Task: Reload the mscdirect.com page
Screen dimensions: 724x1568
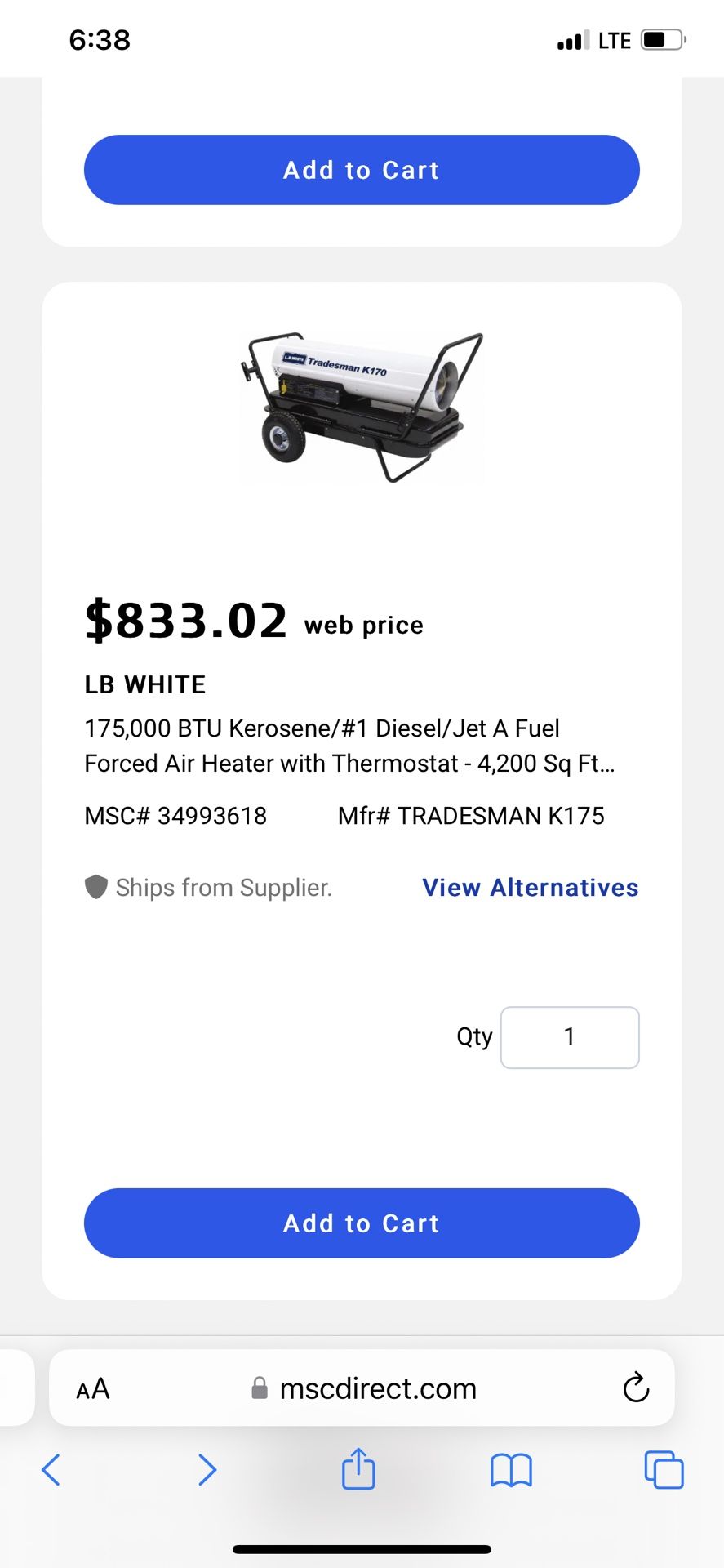Action: tap(636, 1388)
